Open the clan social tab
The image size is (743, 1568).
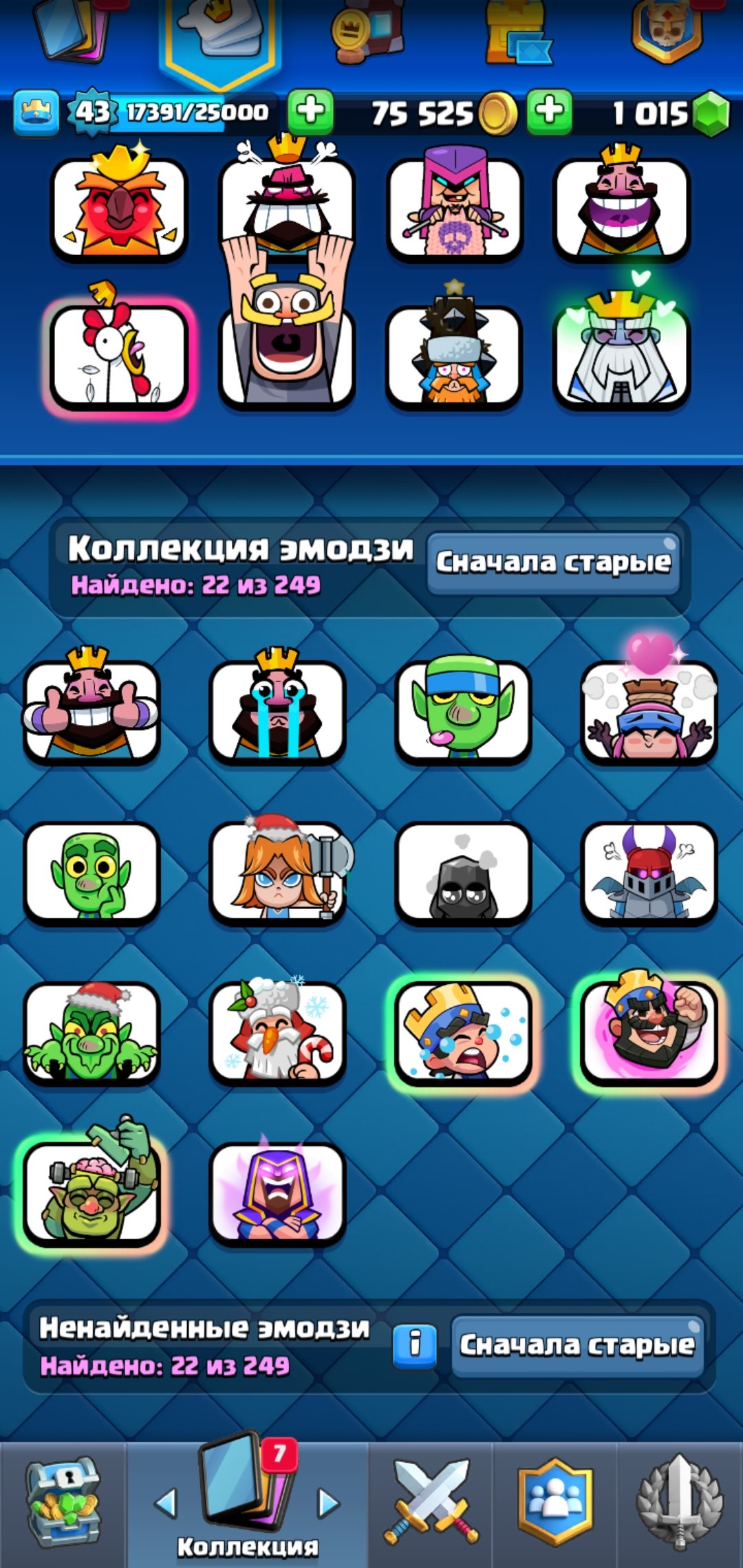pos(554,1504)
